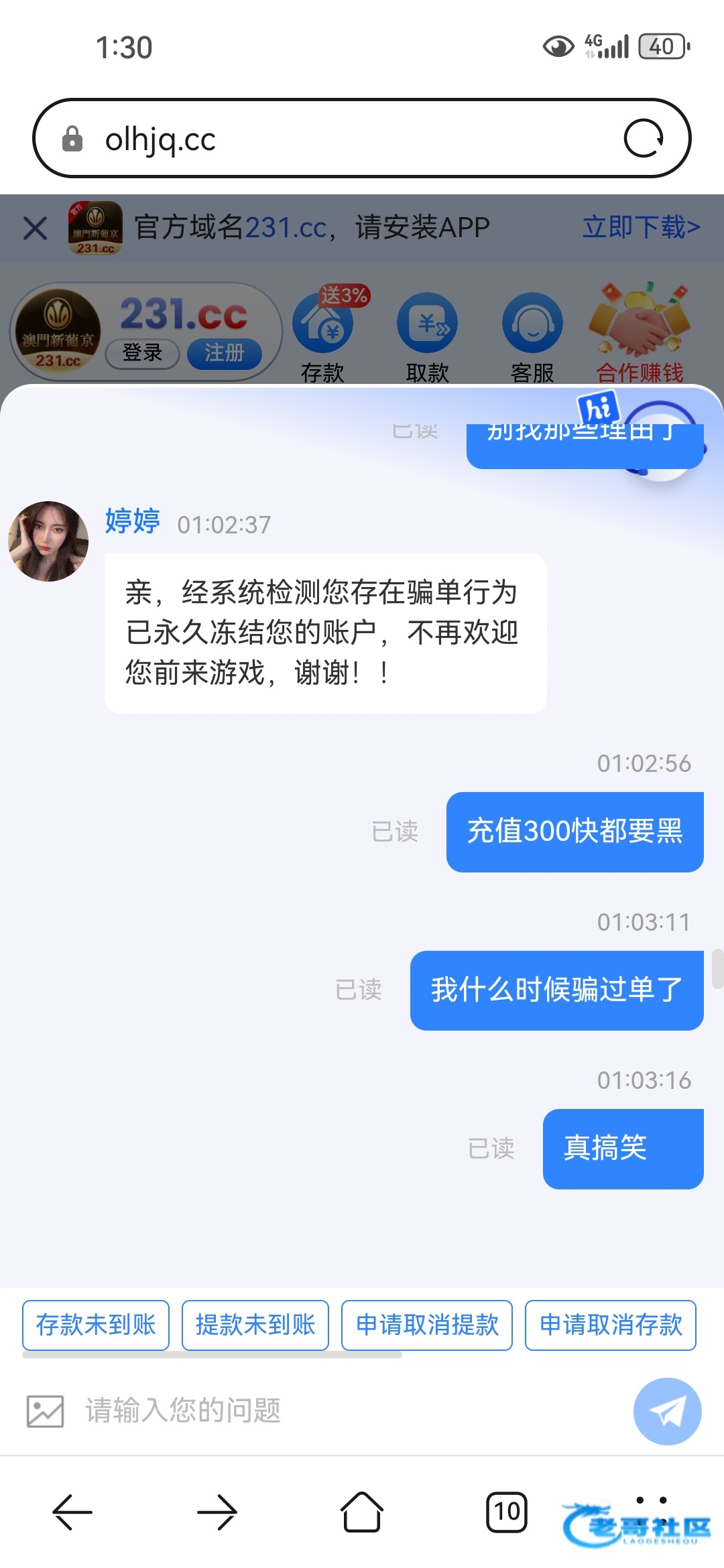This screenshot has height=1568, width=724.
Task: Open the tabs switcher showing 10
Action: 507,1512
